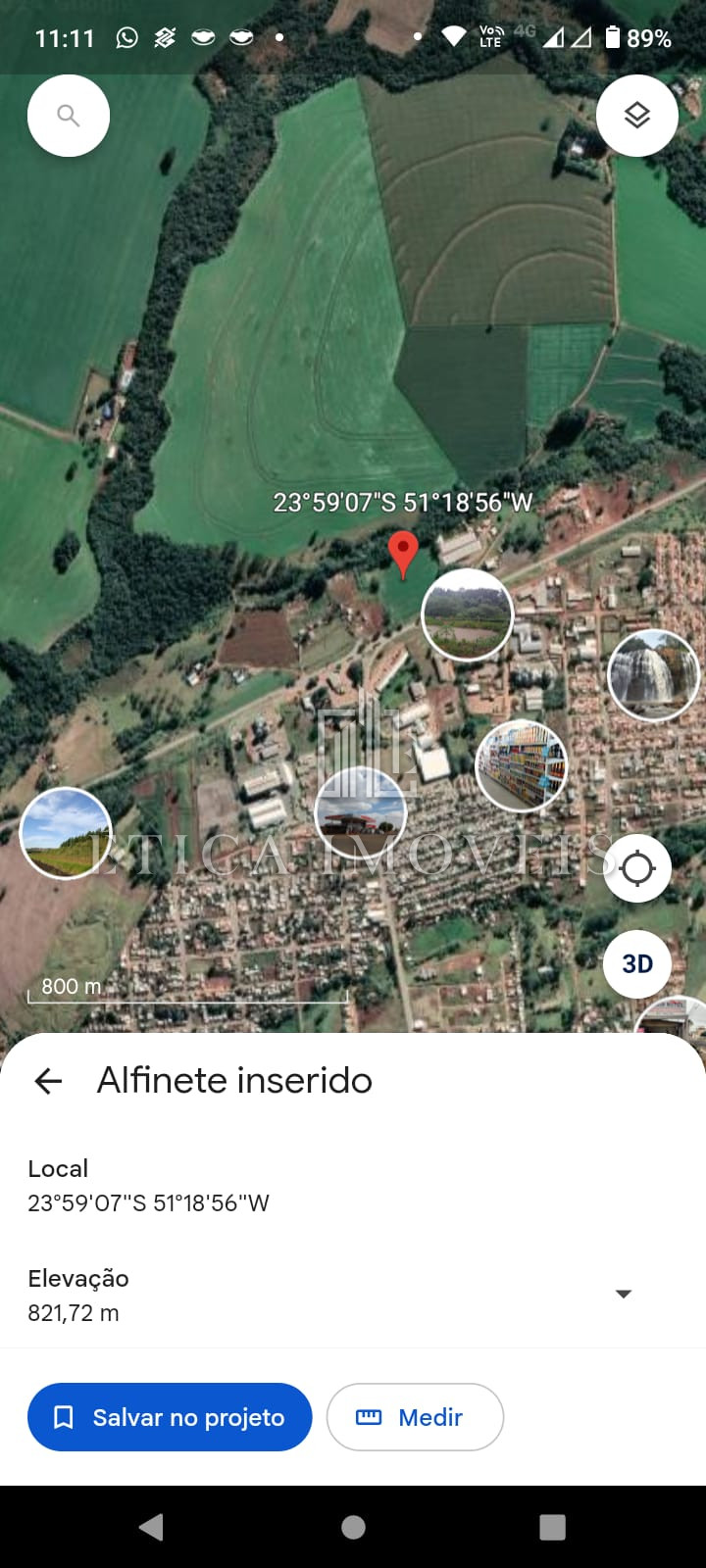
Task: Go back from Alfinete inserido panel
Action: [48, 1081]
